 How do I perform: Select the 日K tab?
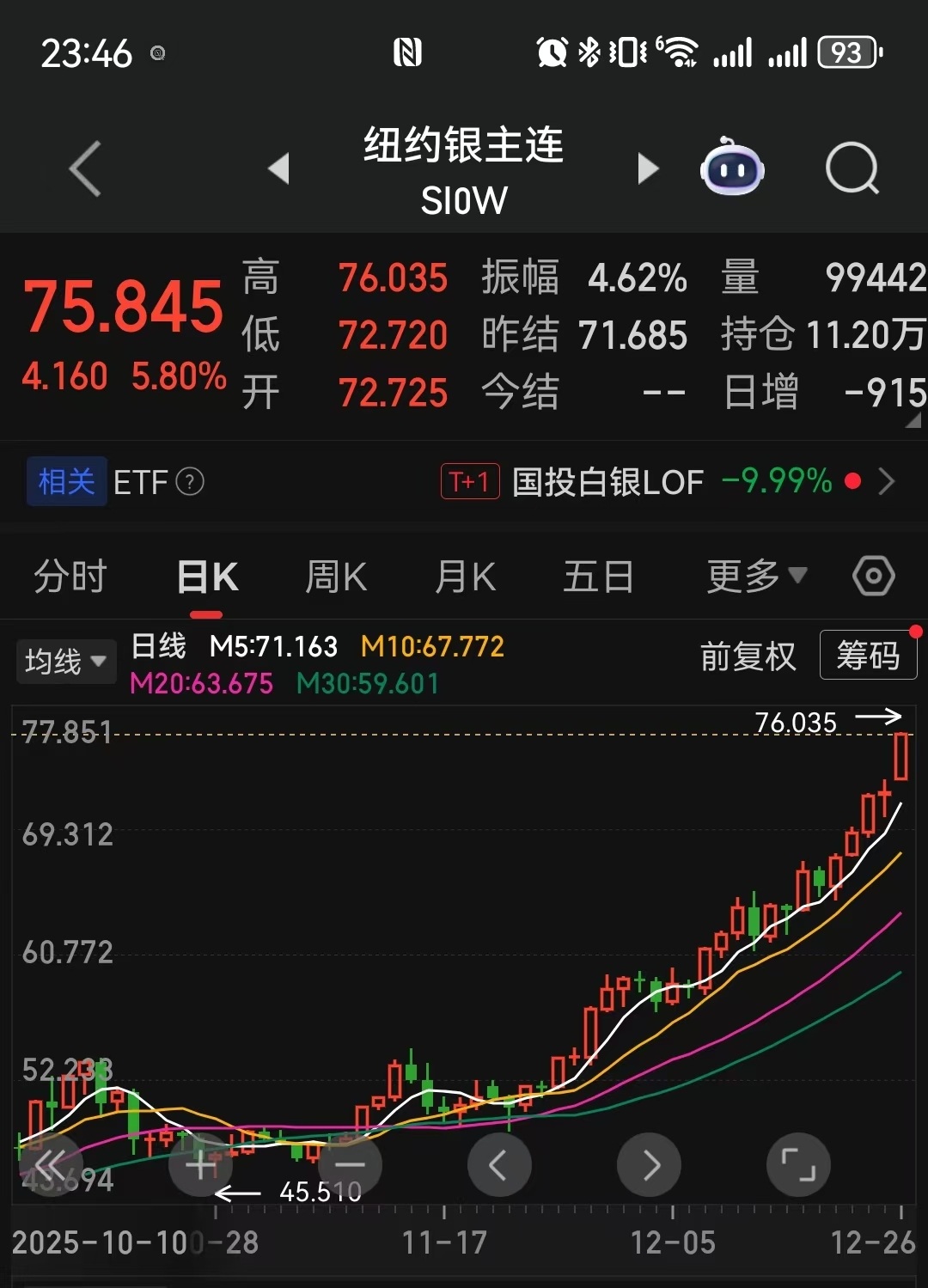pyautogui.click(x=206, y=577)
